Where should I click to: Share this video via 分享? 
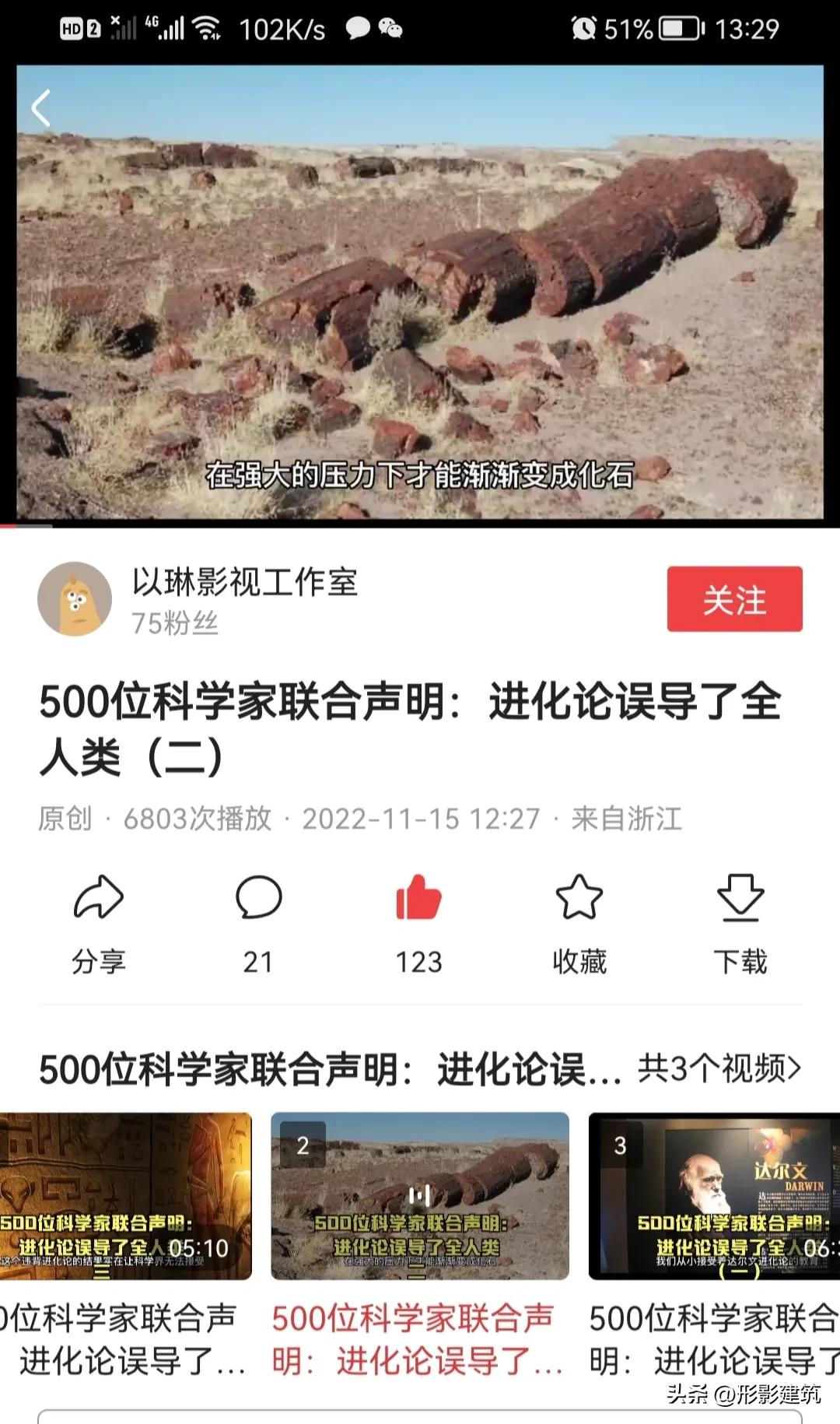tap(99, 923)
